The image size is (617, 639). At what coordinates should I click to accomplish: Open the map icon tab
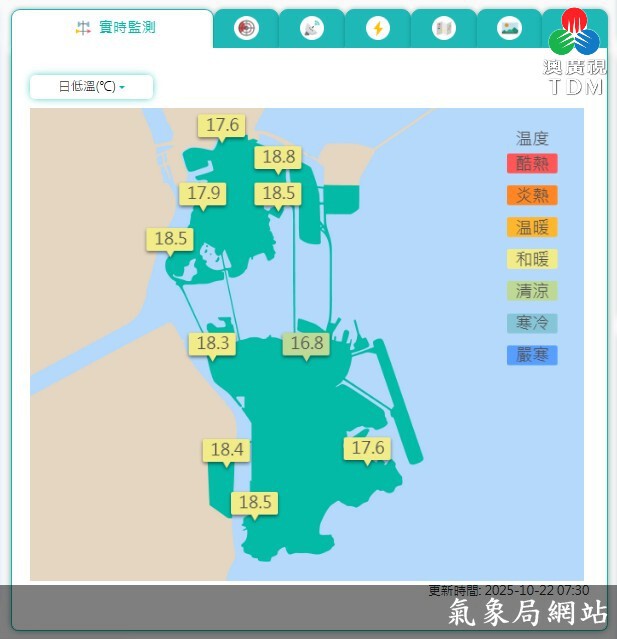click(444, 29)
